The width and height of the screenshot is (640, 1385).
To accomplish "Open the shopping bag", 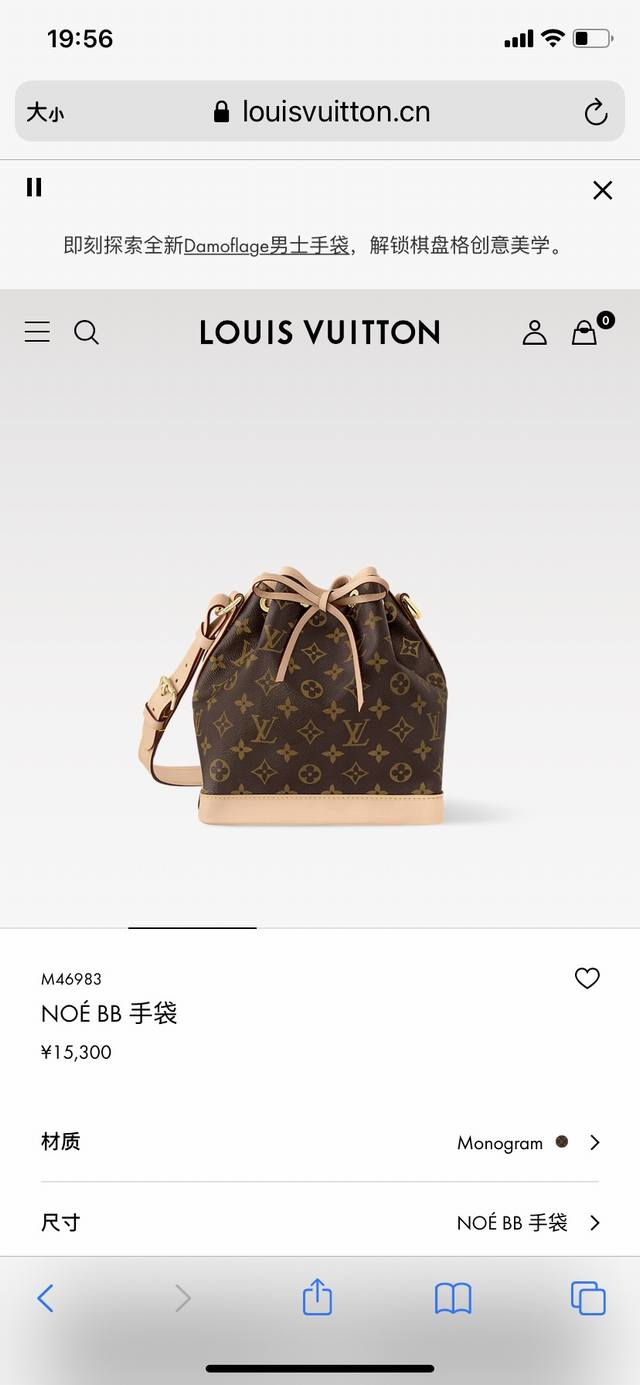I will pyautogui.click(x=585, y=332).
